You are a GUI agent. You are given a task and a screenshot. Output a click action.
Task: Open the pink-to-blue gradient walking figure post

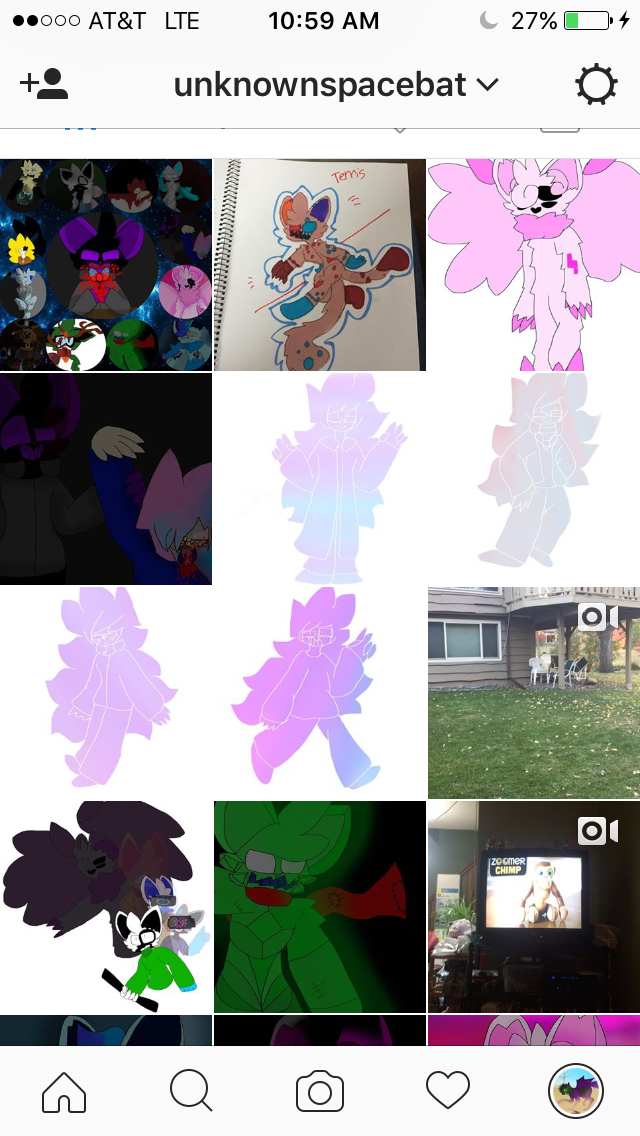click(320, 693)
